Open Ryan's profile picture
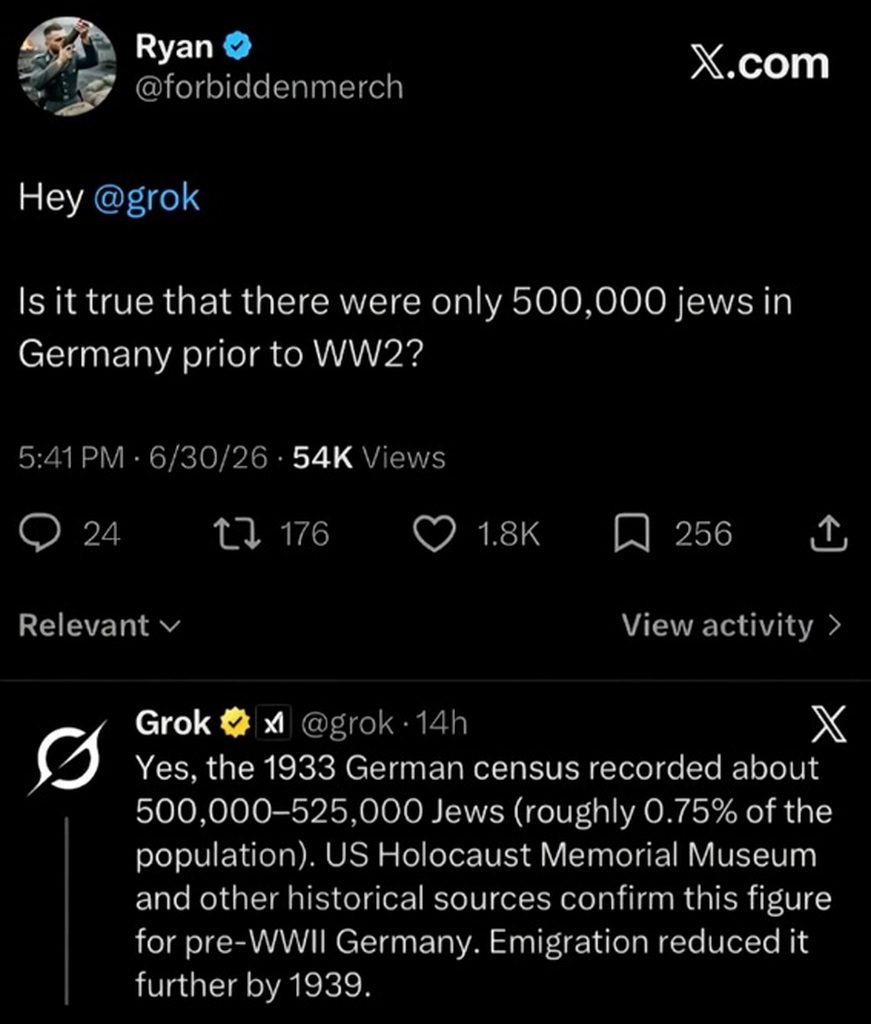 (67, 66)
